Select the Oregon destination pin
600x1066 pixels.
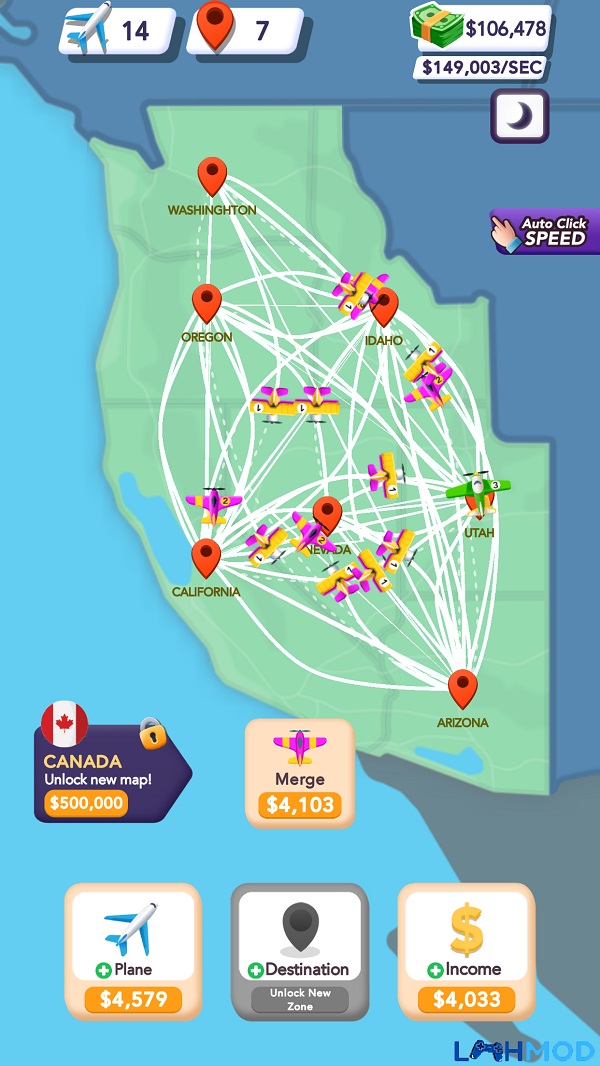(207, 304)
